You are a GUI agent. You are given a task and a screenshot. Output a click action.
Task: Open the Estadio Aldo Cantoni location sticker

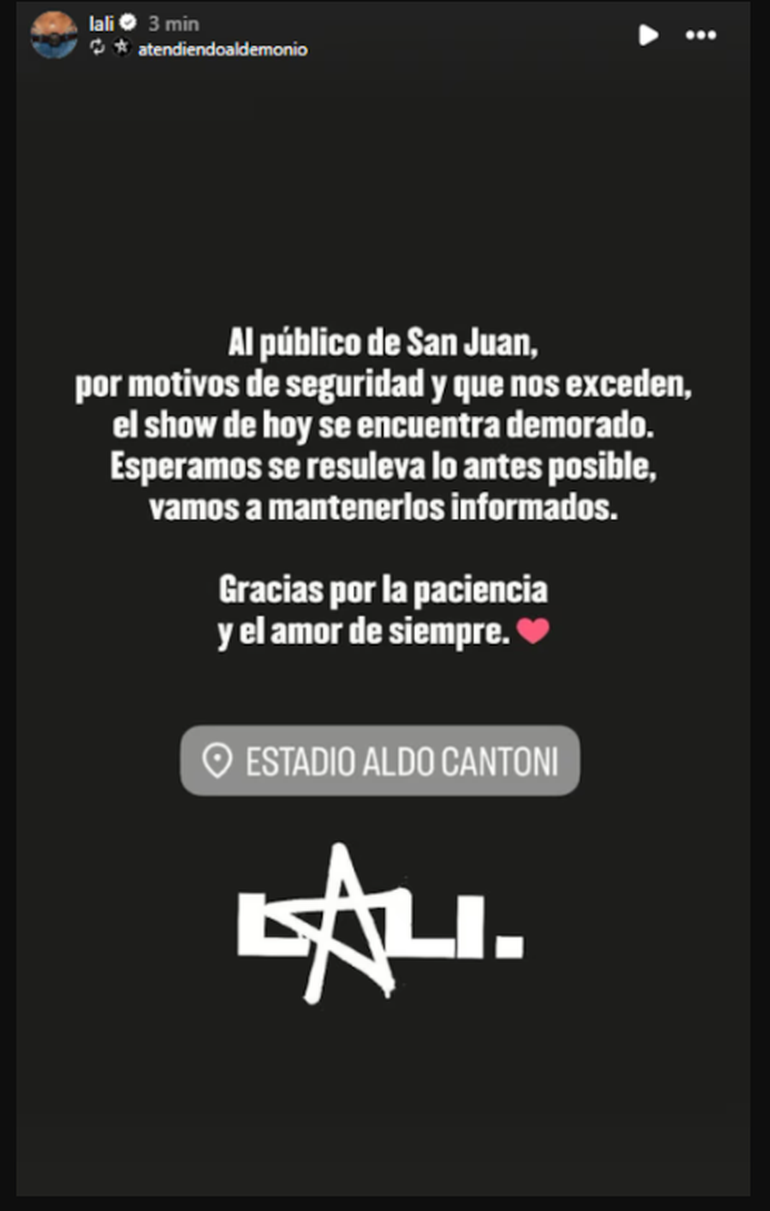[x=380, y=761]
